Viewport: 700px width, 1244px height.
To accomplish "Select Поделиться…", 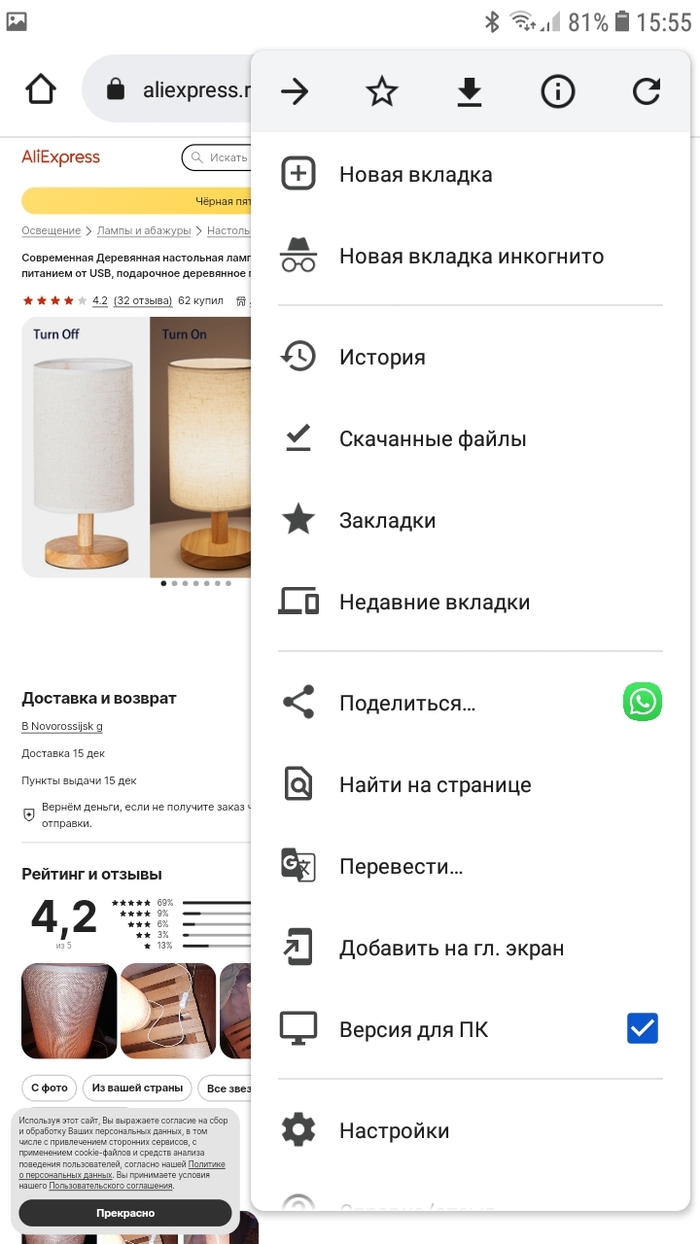I will (407, 703).
